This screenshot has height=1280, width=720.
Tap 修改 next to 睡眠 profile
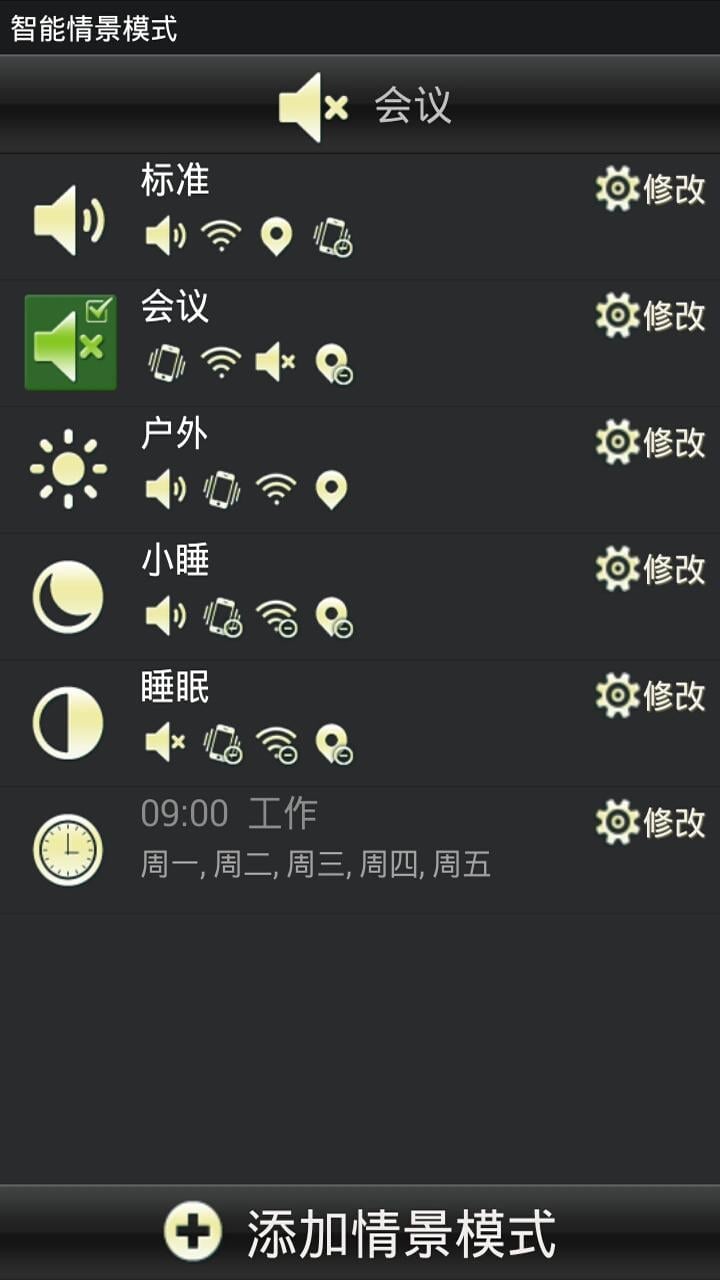point(676,695)
